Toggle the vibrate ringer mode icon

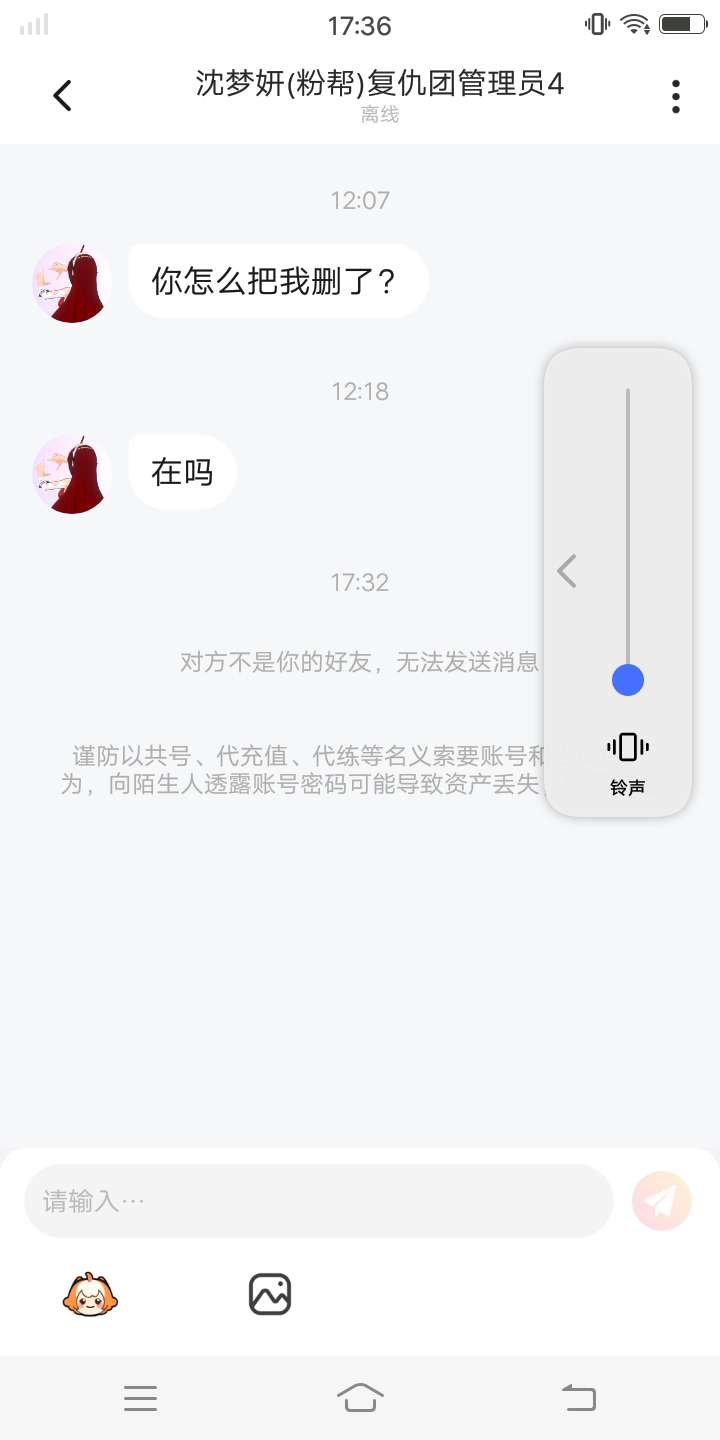coord(628,747)
